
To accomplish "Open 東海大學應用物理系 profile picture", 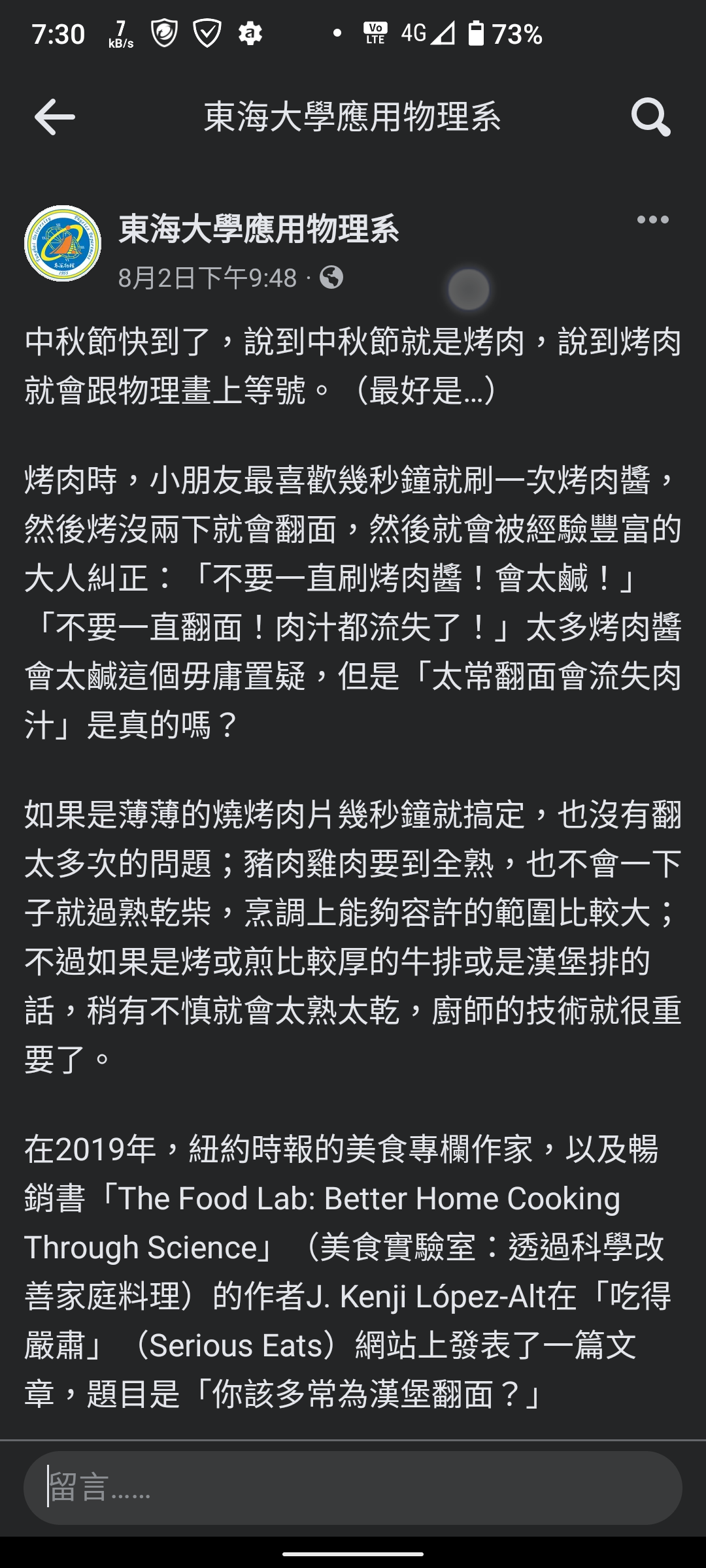I will tap(63, 244).
